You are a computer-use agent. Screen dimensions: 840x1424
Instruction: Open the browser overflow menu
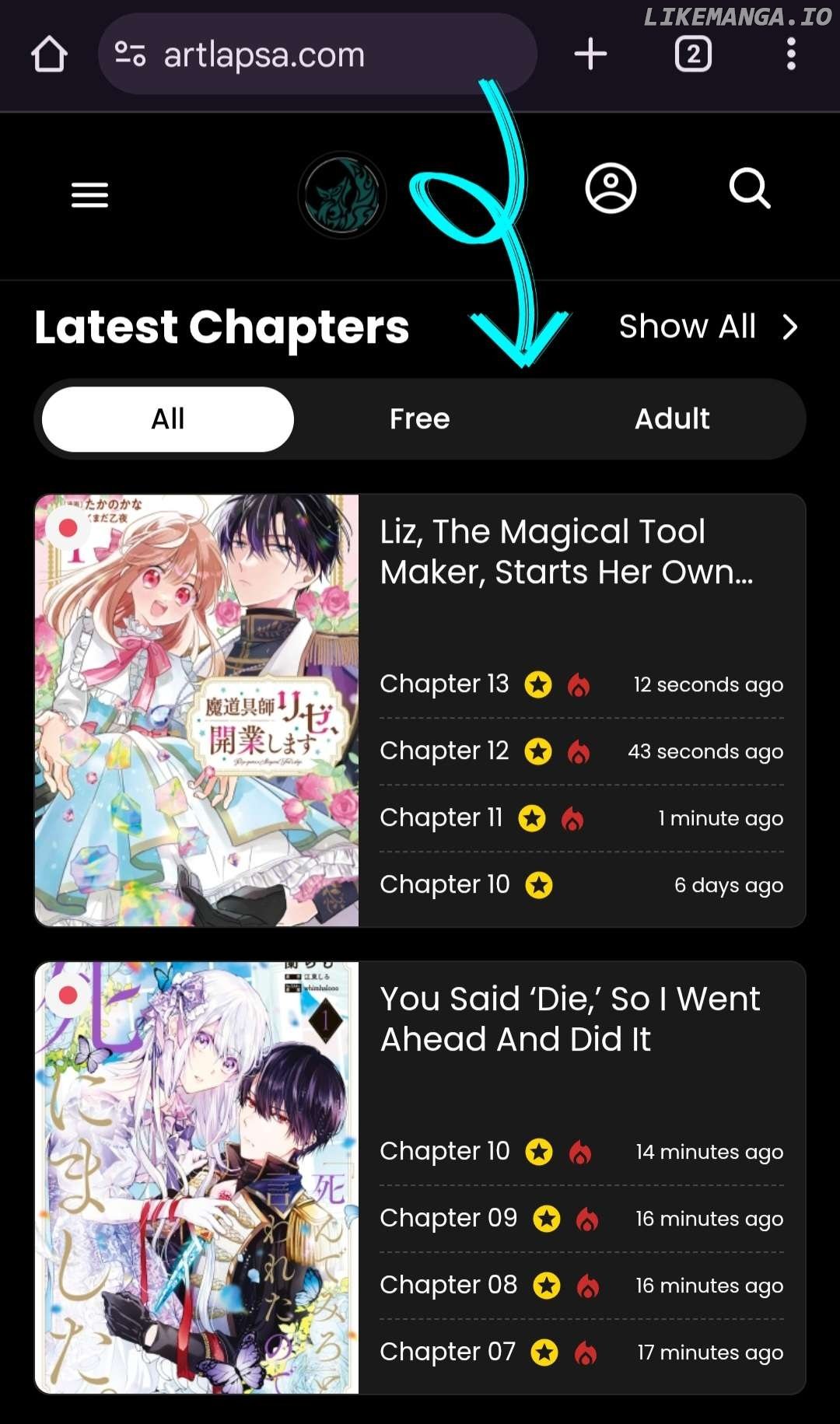tap(791, 54)
